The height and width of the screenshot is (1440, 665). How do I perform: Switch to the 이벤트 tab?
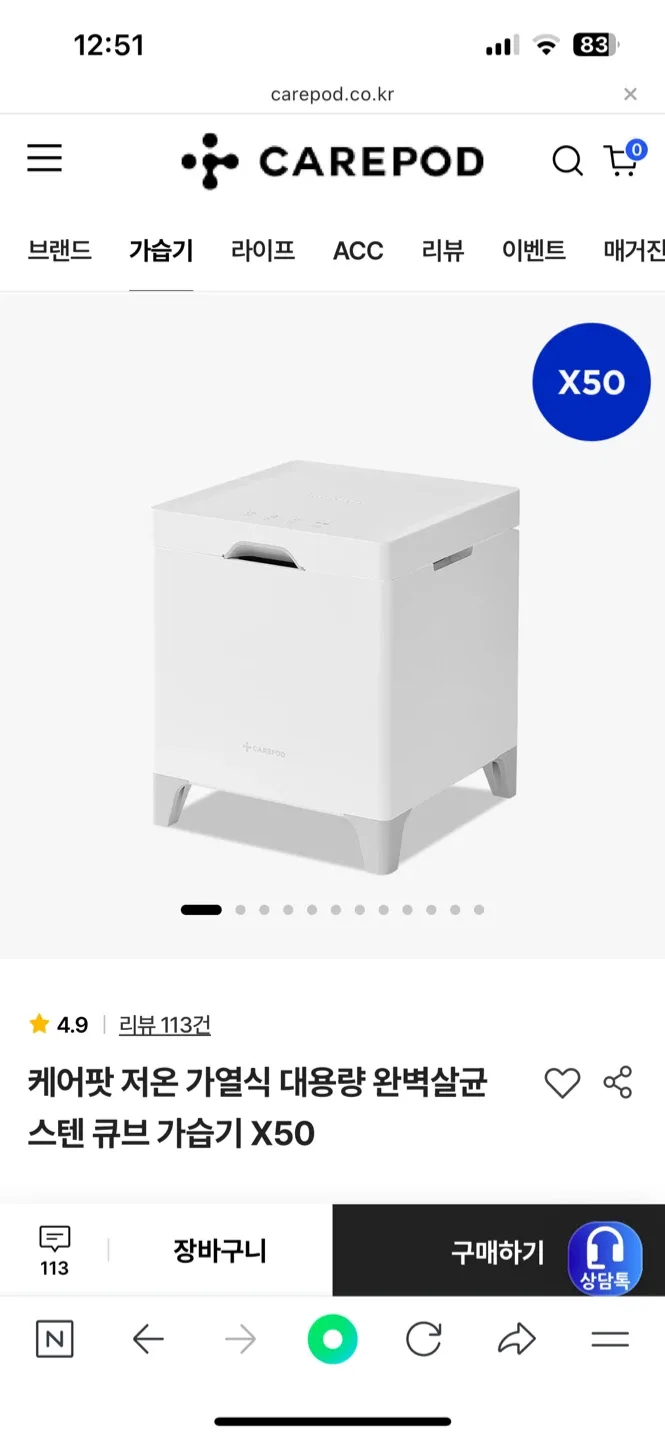coord(534,250)
